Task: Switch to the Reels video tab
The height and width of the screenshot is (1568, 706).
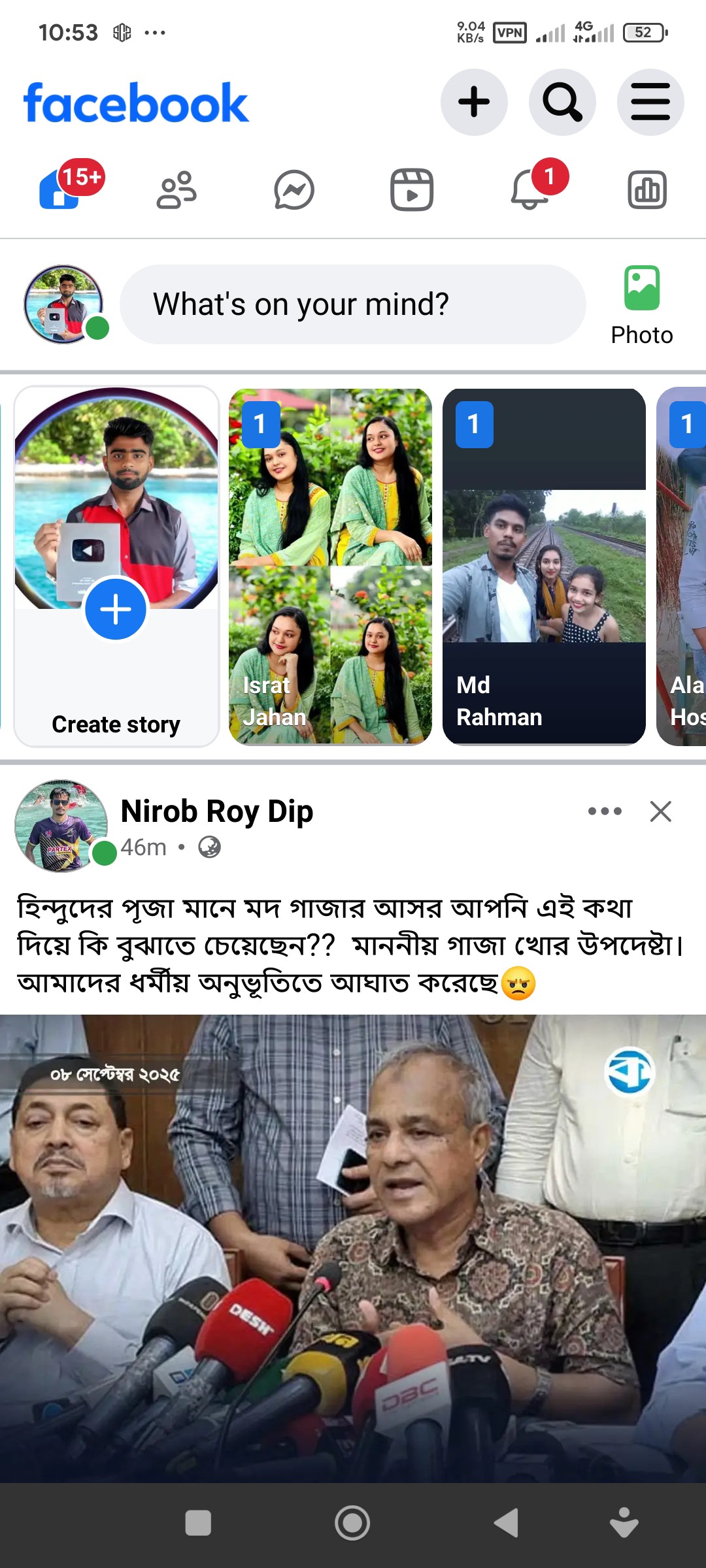Action: point(412,190)
